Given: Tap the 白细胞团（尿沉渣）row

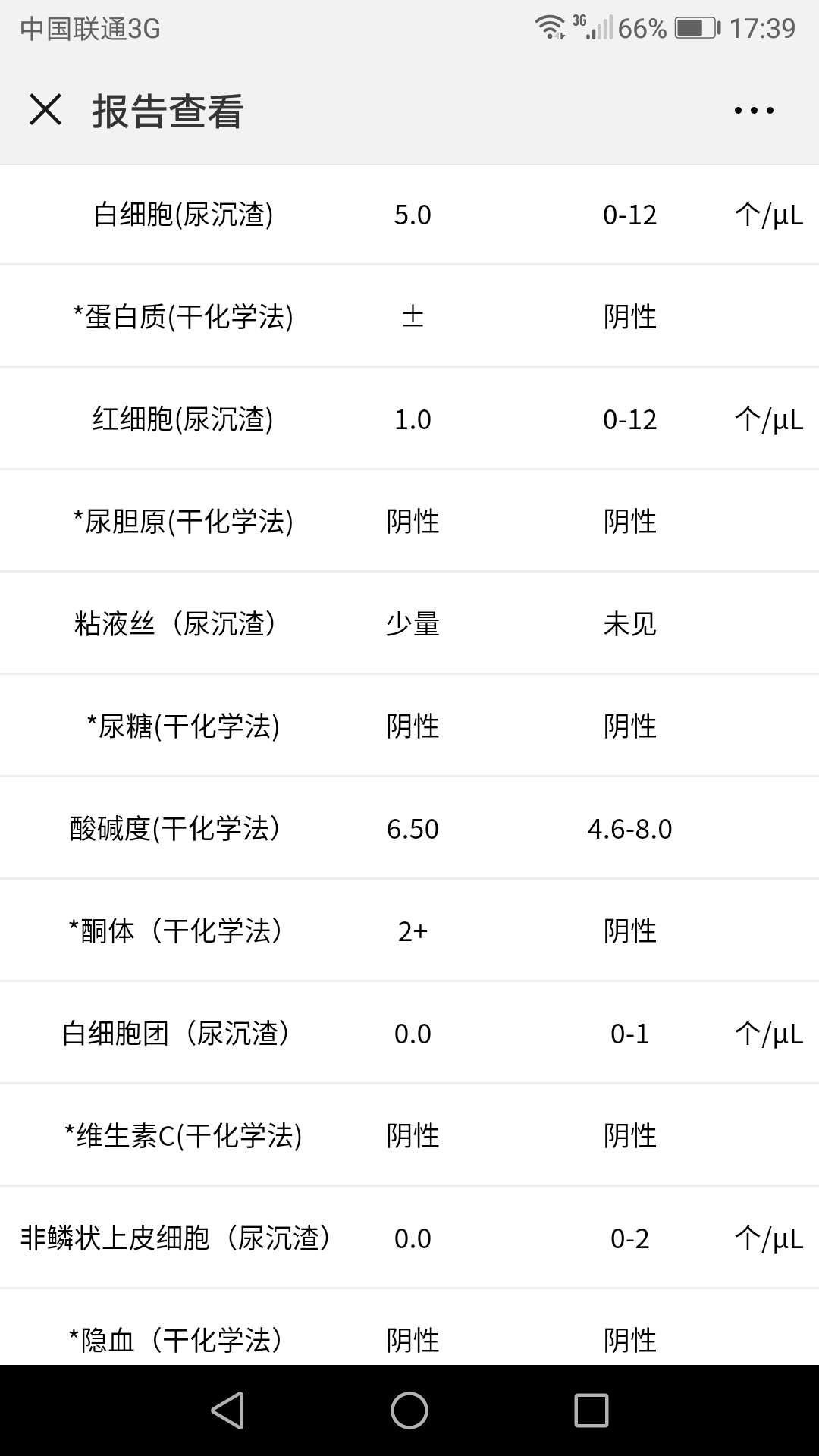Looking at the screenshot, I should coord(409,1034).
